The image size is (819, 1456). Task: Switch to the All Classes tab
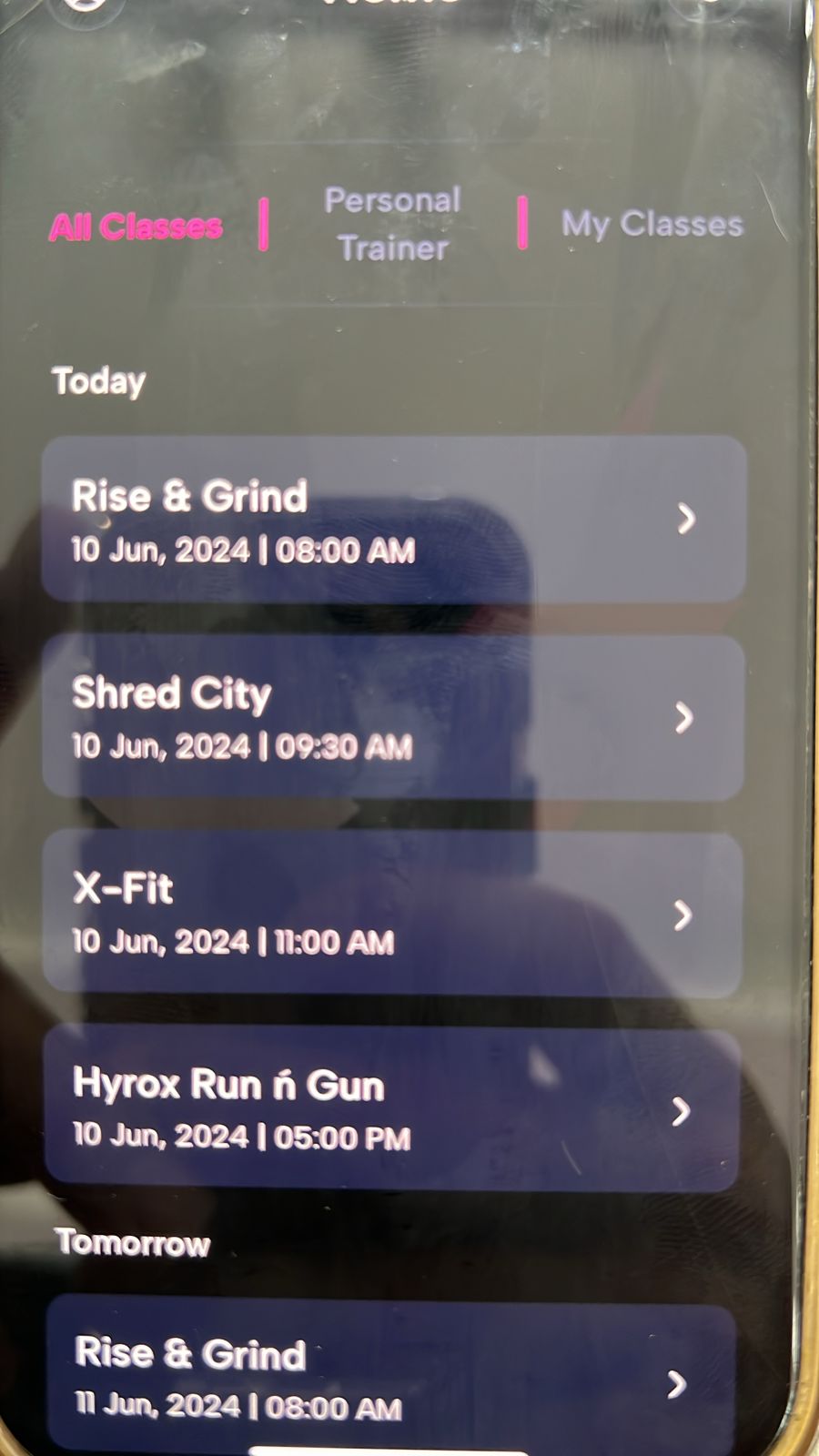(136, 226)
